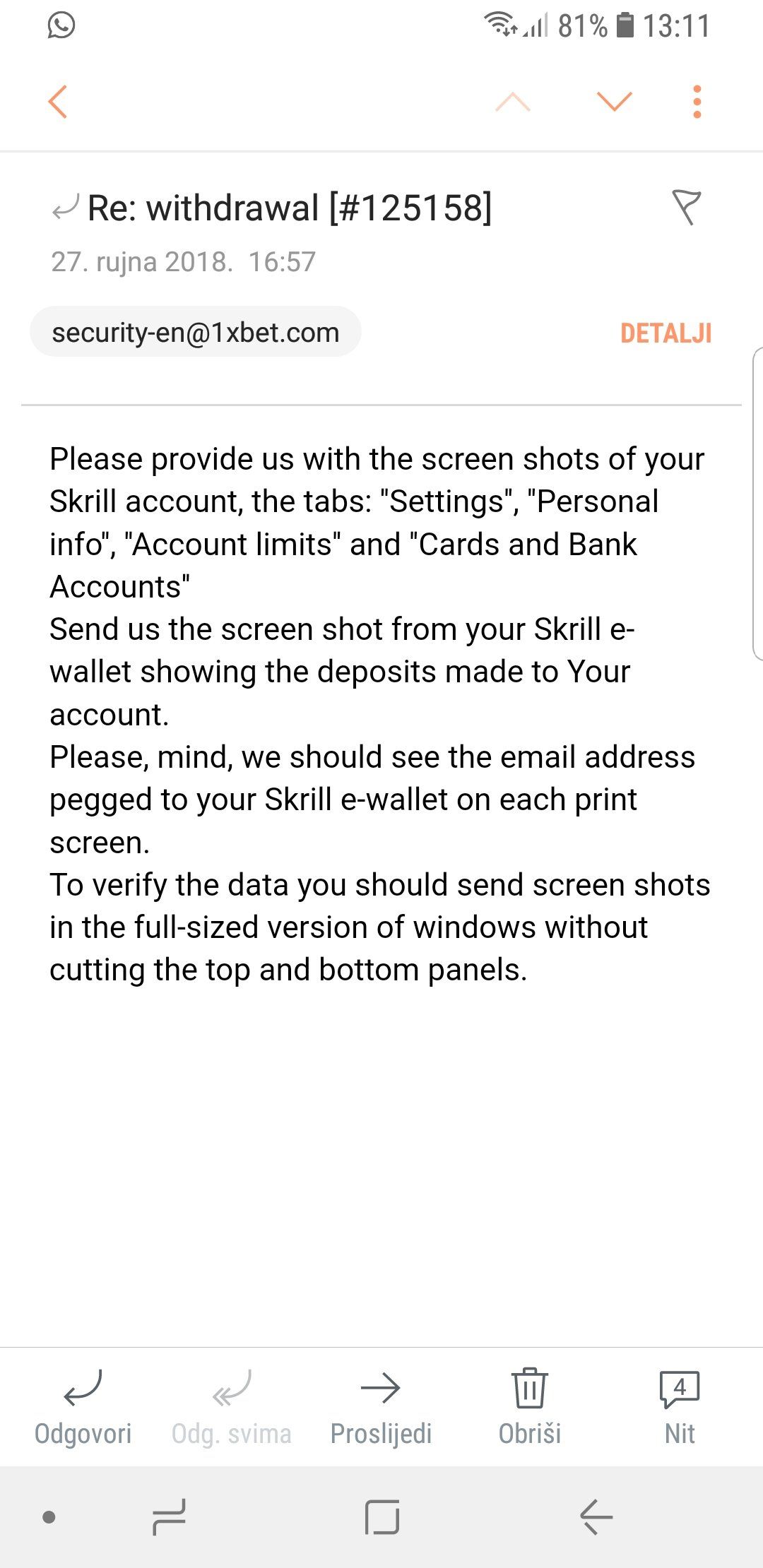The image size is (763, 1568).
Task: Forward the email with Proslijedi
Action: 381,1406
